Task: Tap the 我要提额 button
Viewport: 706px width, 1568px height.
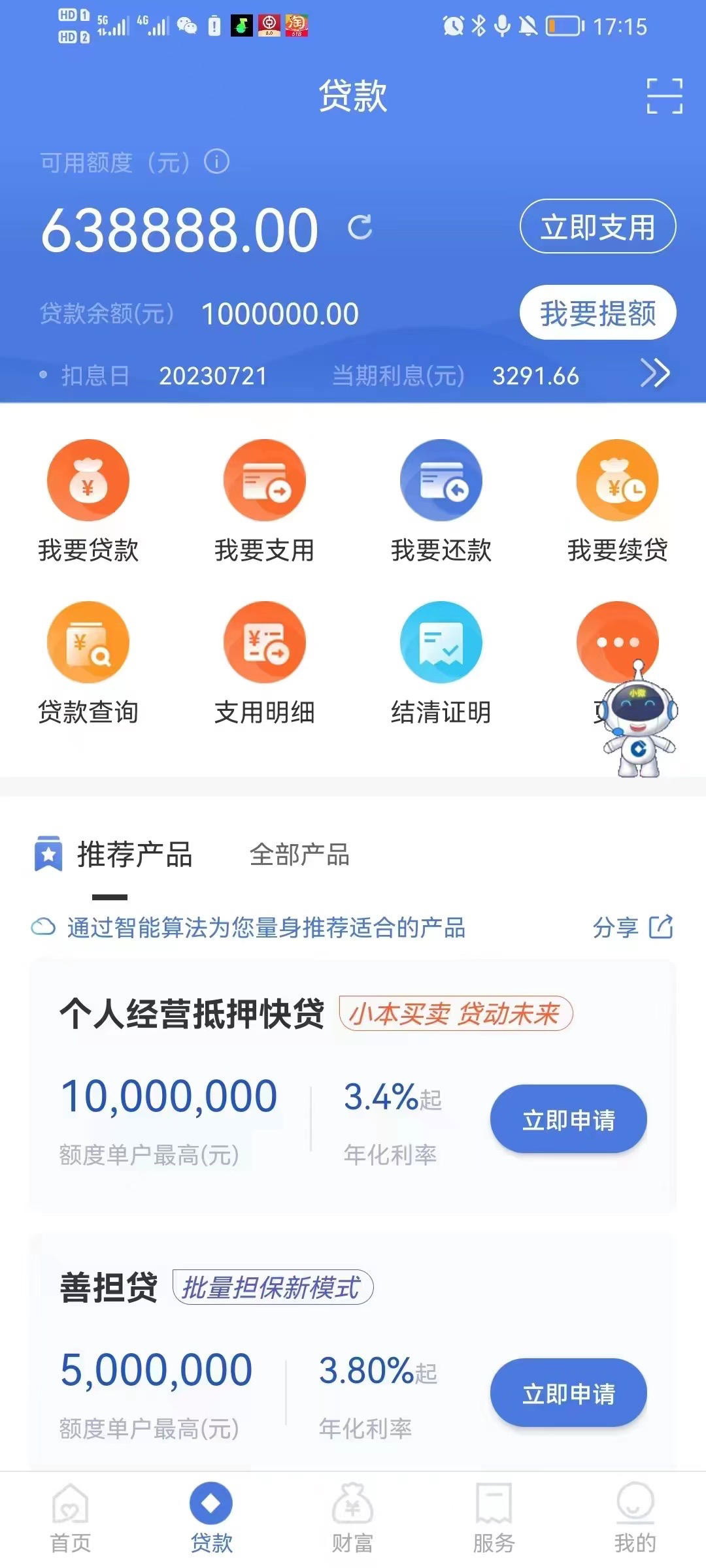Action: [597, 312]
